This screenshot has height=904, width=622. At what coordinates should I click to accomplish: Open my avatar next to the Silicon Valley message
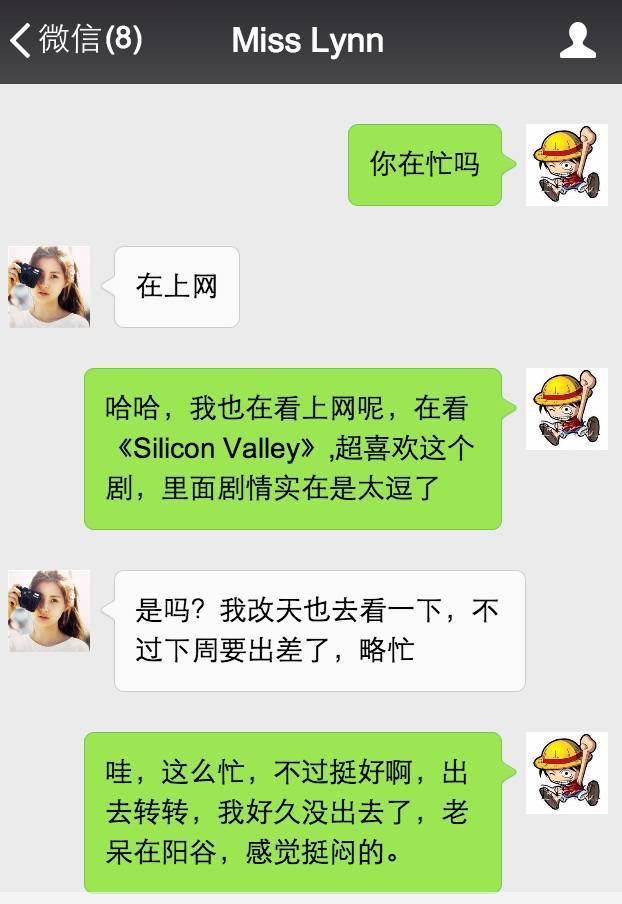click(566, 408)
